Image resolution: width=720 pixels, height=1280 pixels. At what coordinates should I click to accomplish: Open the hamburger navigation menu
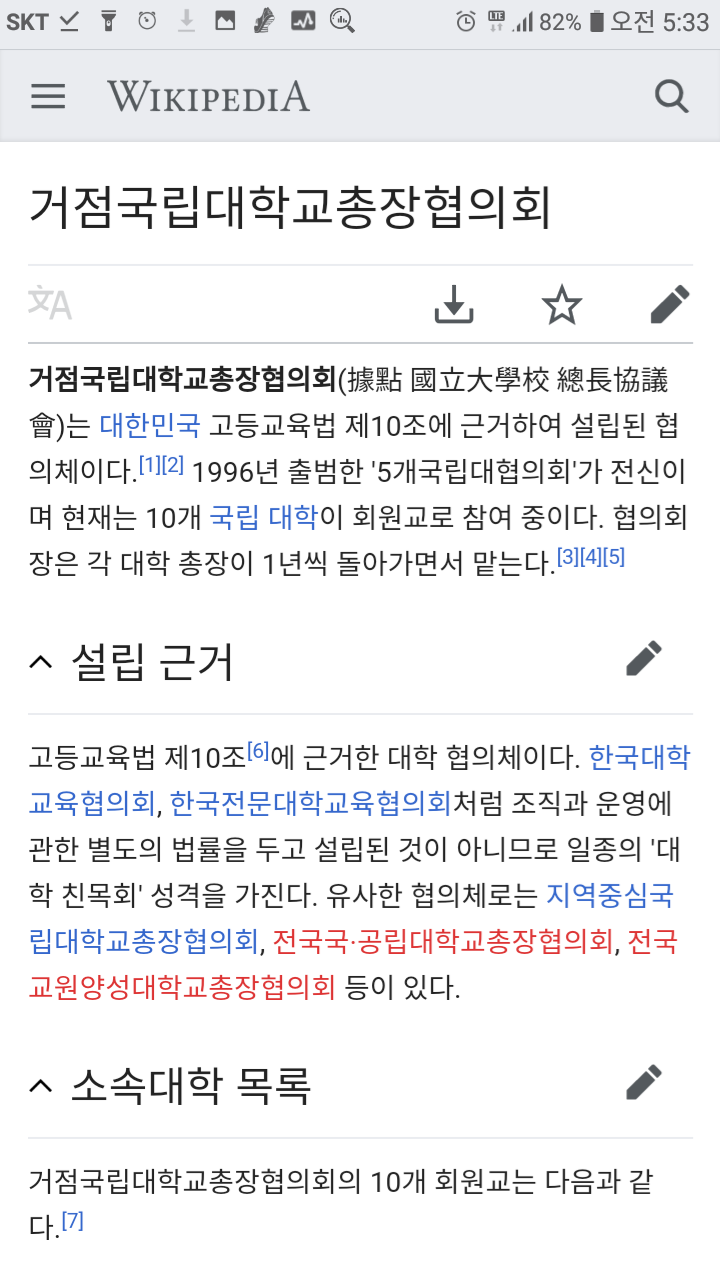pyautogui.click(x=48, y=96)
